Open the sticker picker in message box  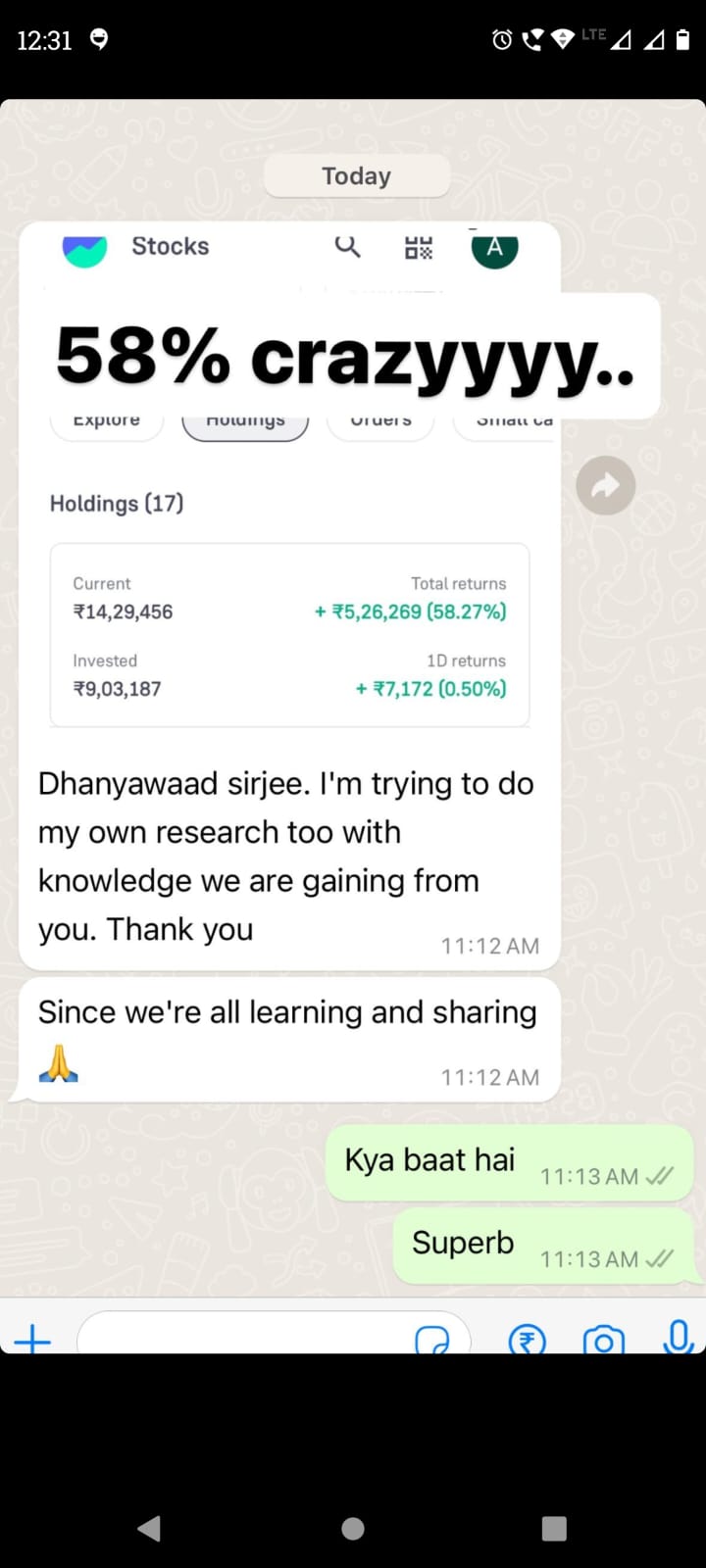point(432,1339)
